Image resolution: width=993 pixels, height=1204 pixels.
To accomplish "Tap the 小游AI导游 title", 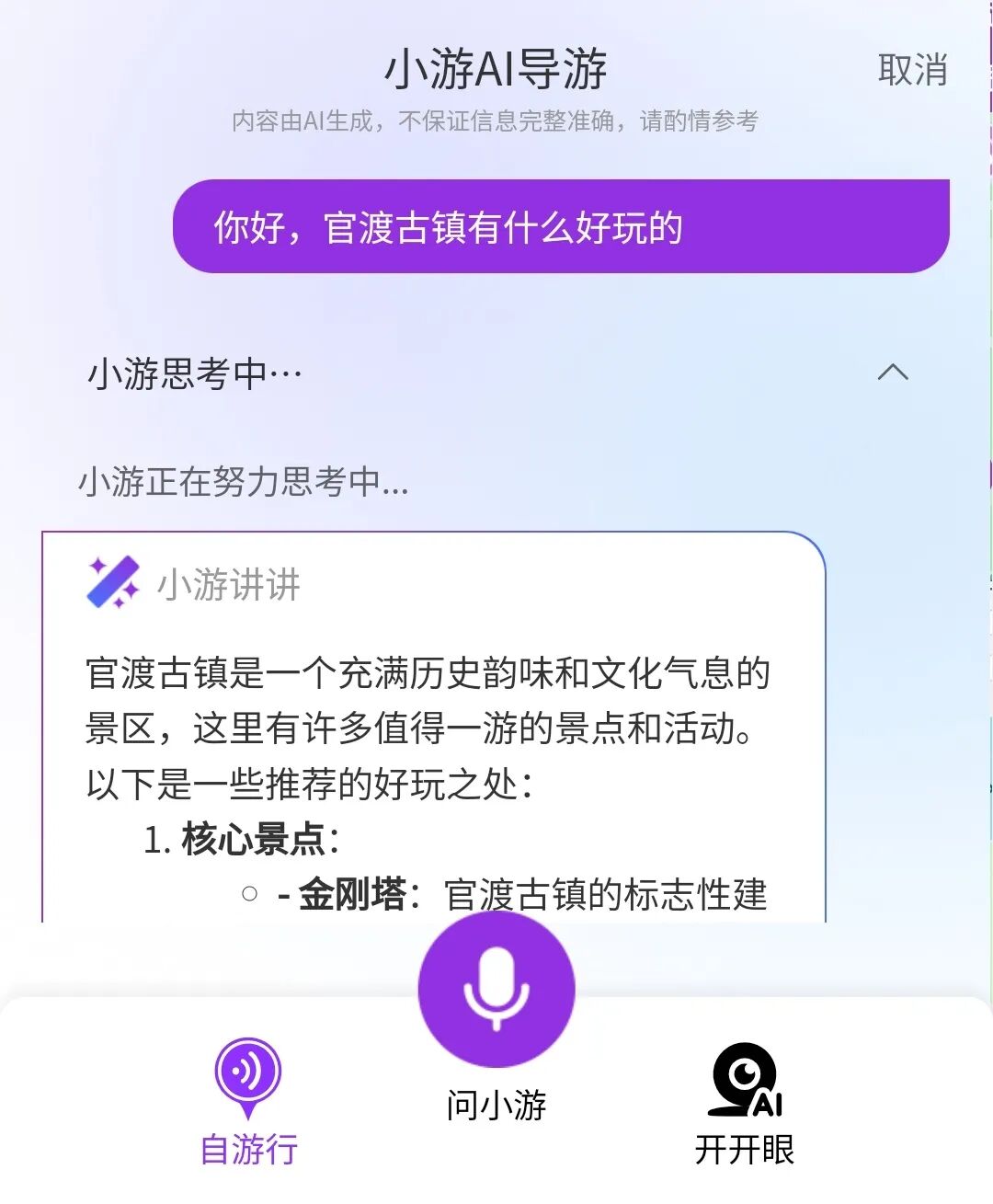I will [496, 69].
